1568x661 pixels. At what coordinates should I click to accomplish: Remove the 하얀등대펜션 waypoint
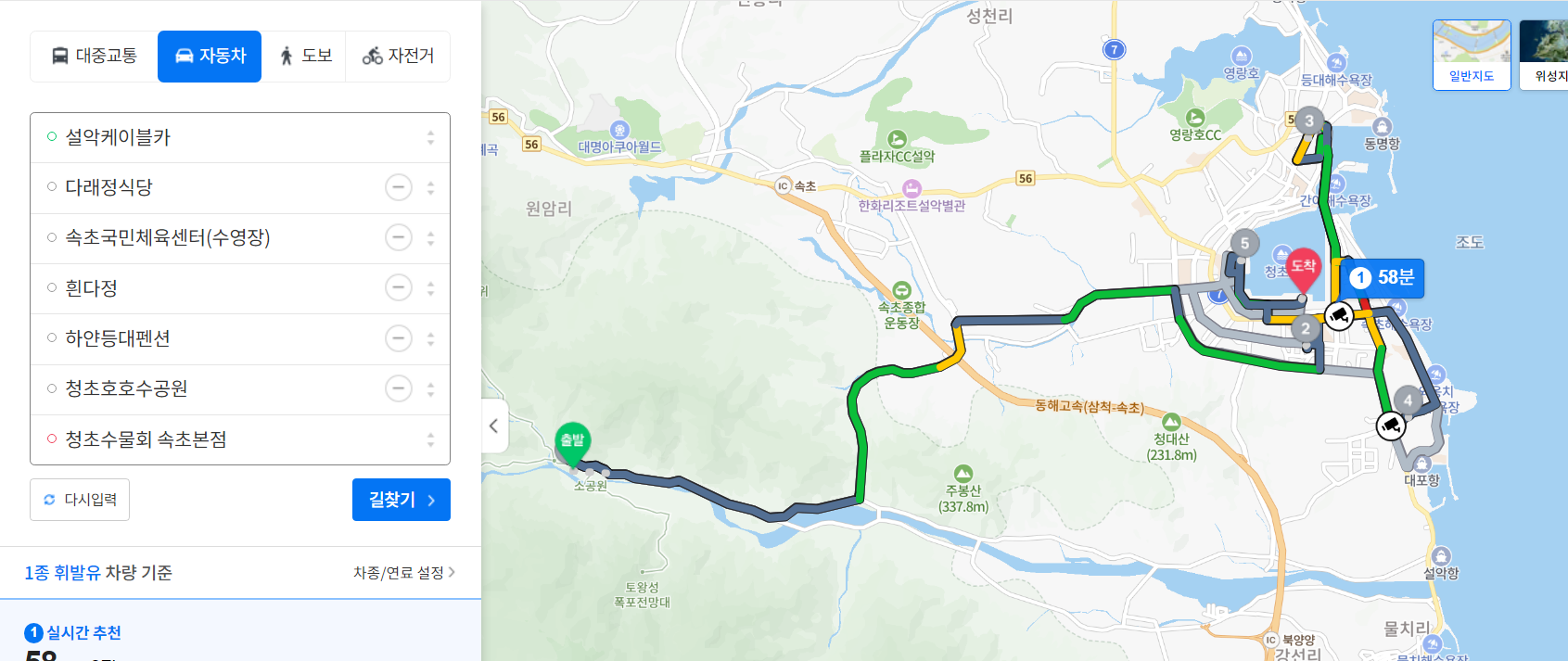coord(399,338)
